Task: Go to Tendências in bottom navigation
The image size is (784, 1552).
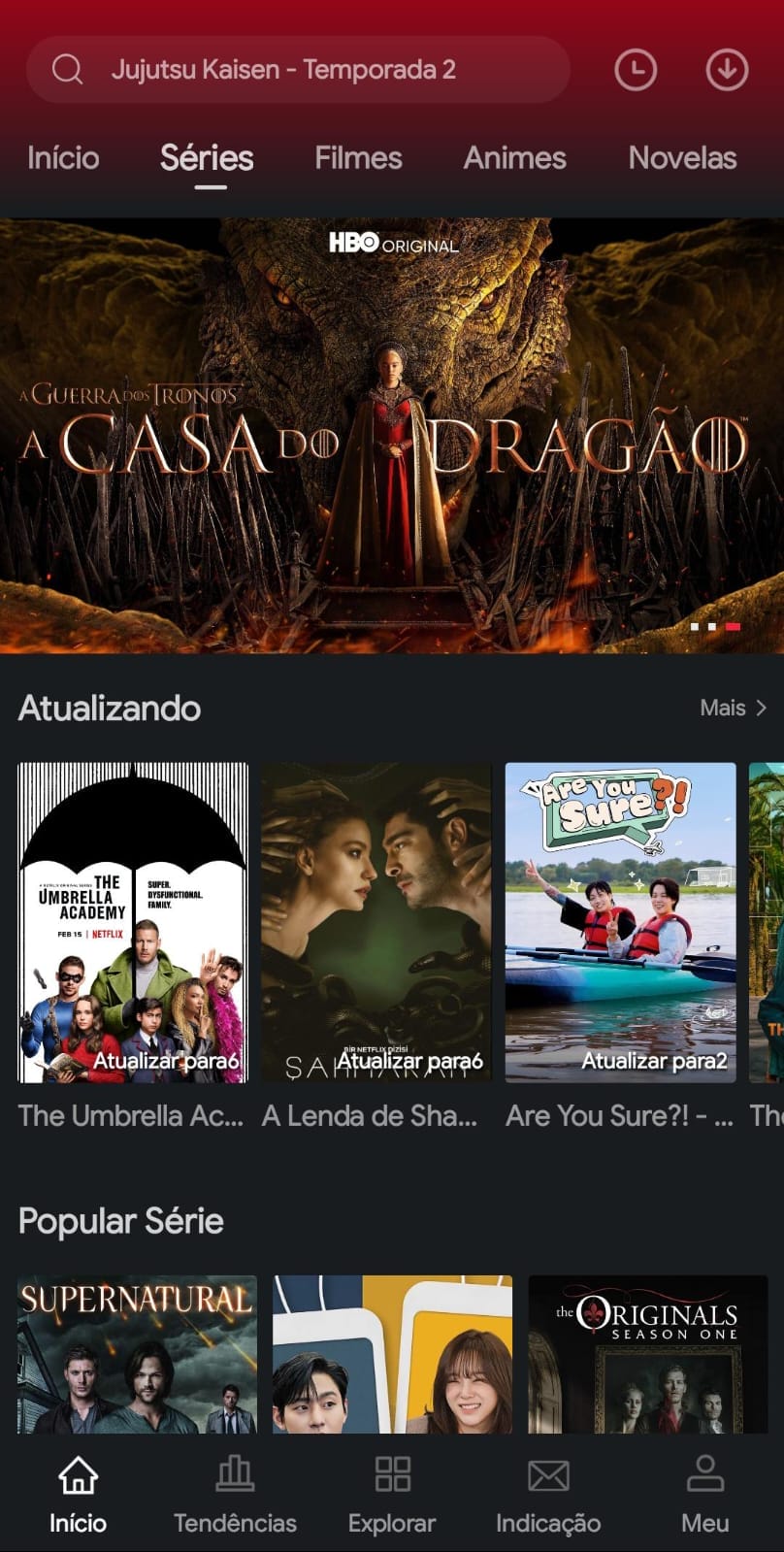Action: [x=235, y=1495]
